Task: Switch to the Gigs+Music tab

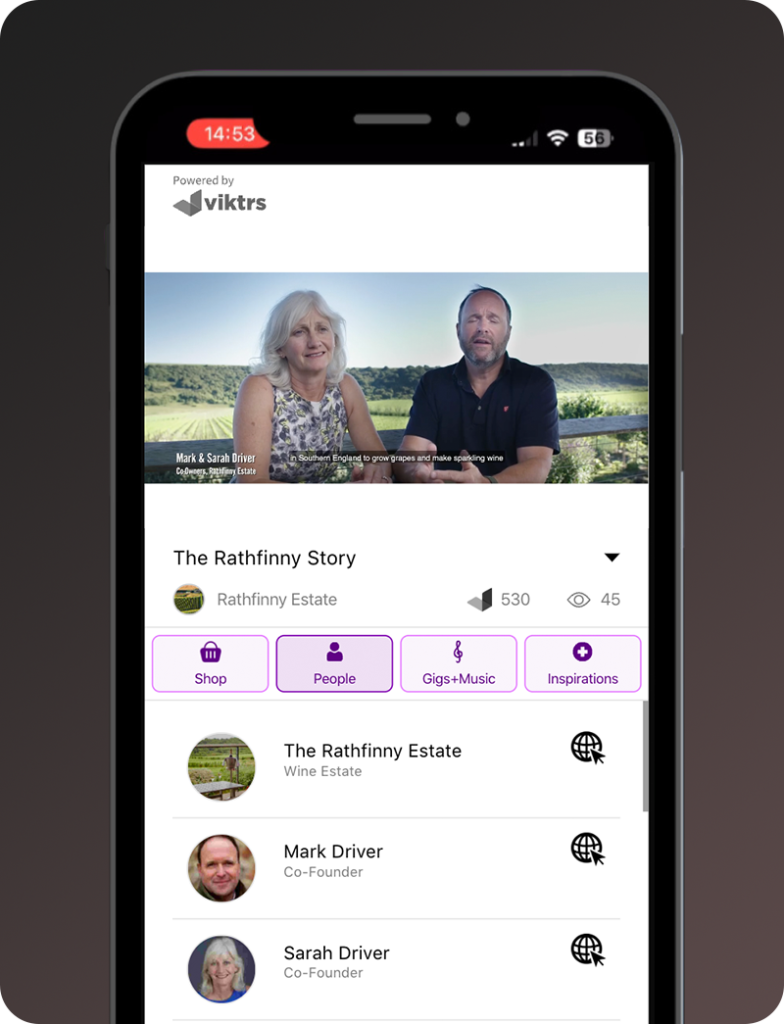Action: tap(458, 664)
